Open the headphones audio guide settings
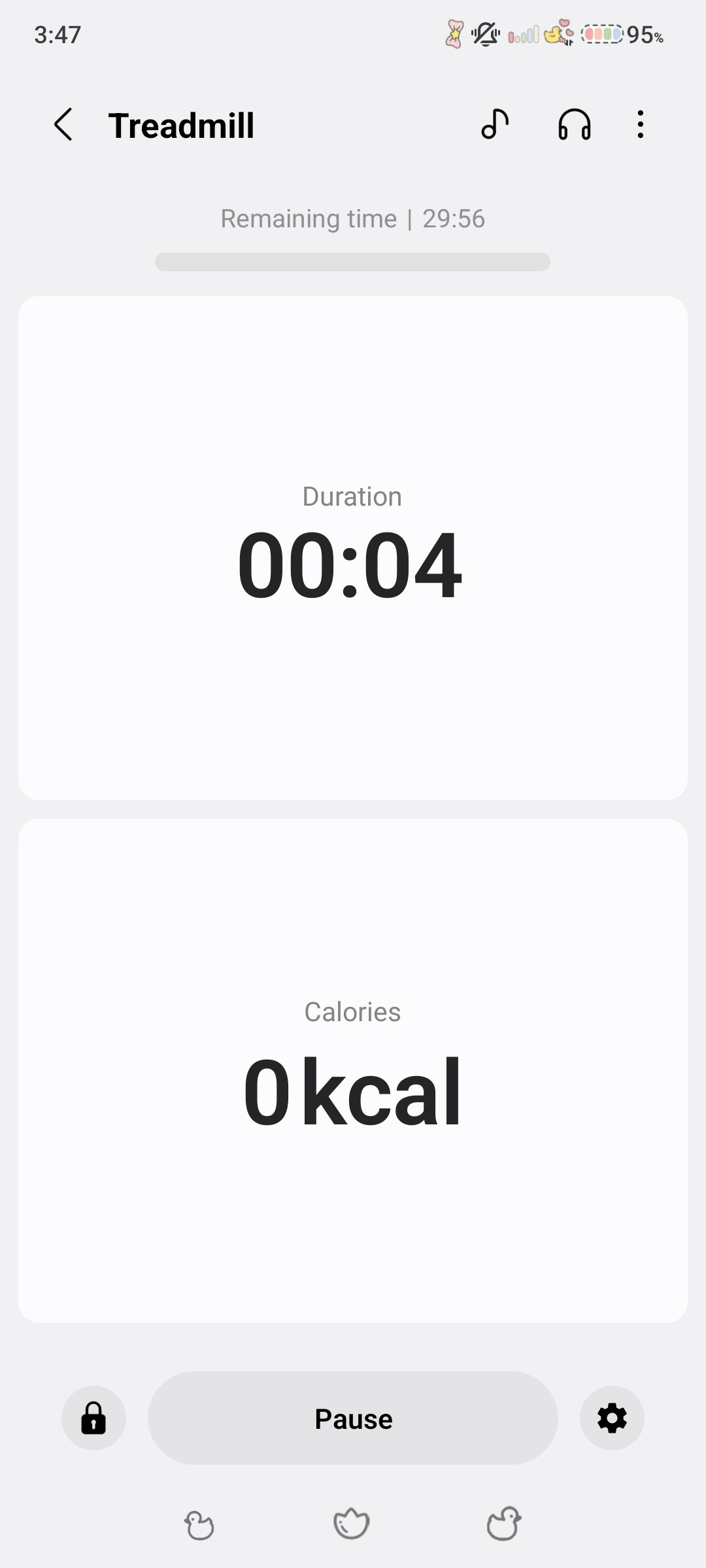This screenshot has width=706, height=1568. [x=575, y=124]
